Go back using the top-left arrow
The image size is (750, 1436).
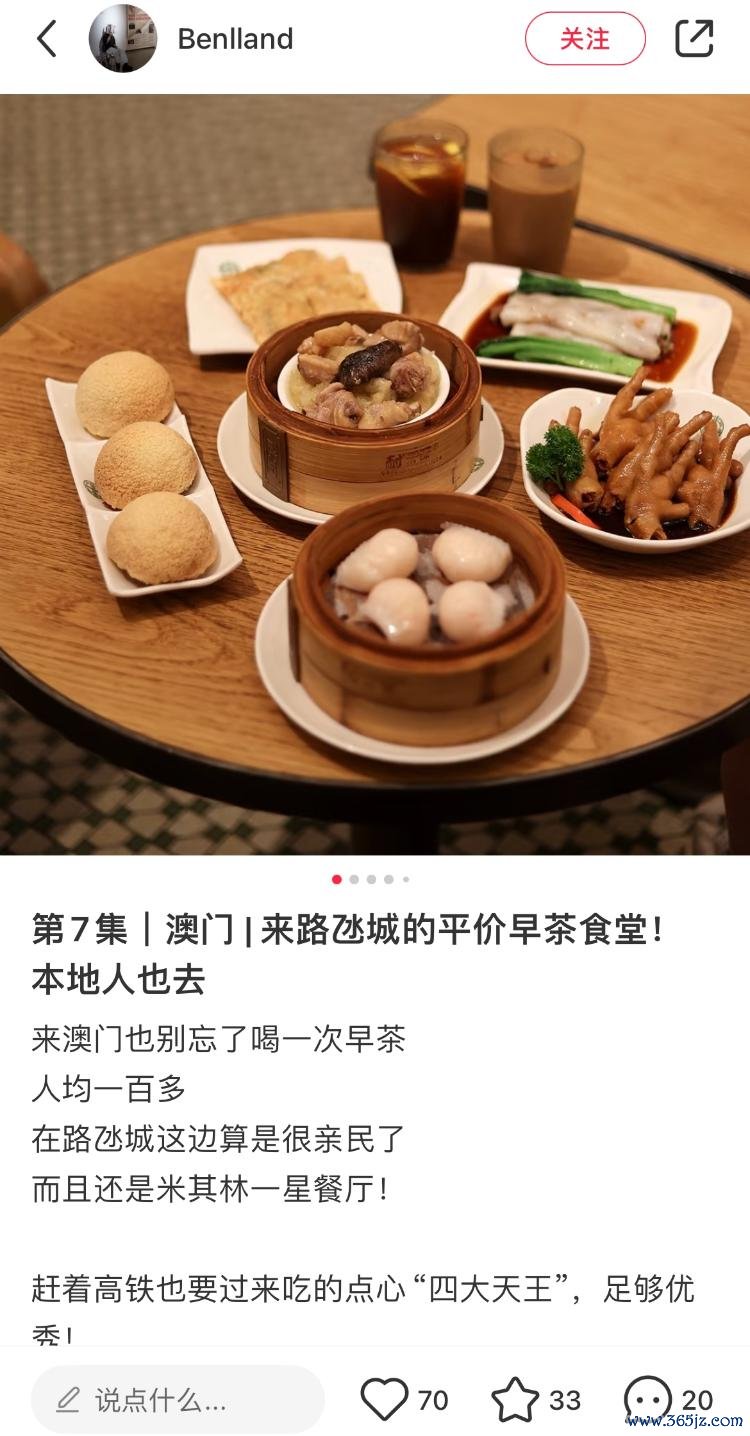tap(46, 39)
